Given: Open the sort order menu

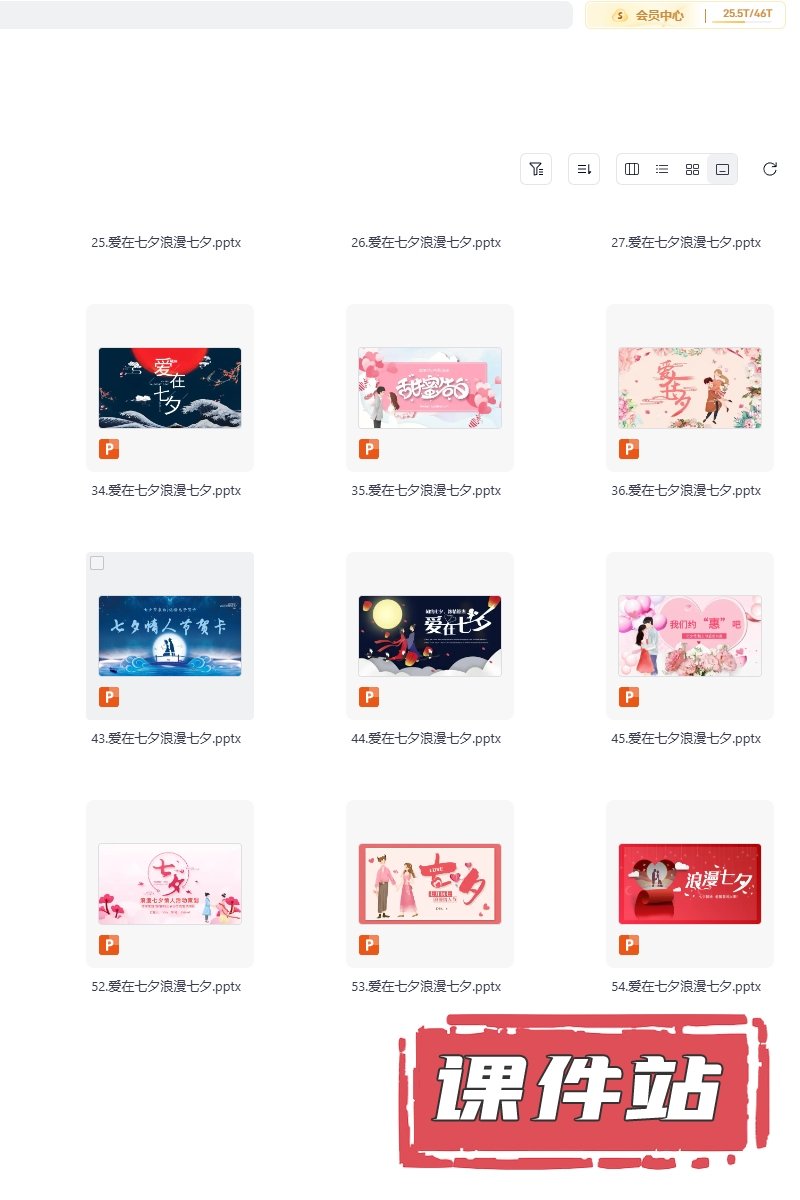Looking at the screenshot, I should (584, 169).
